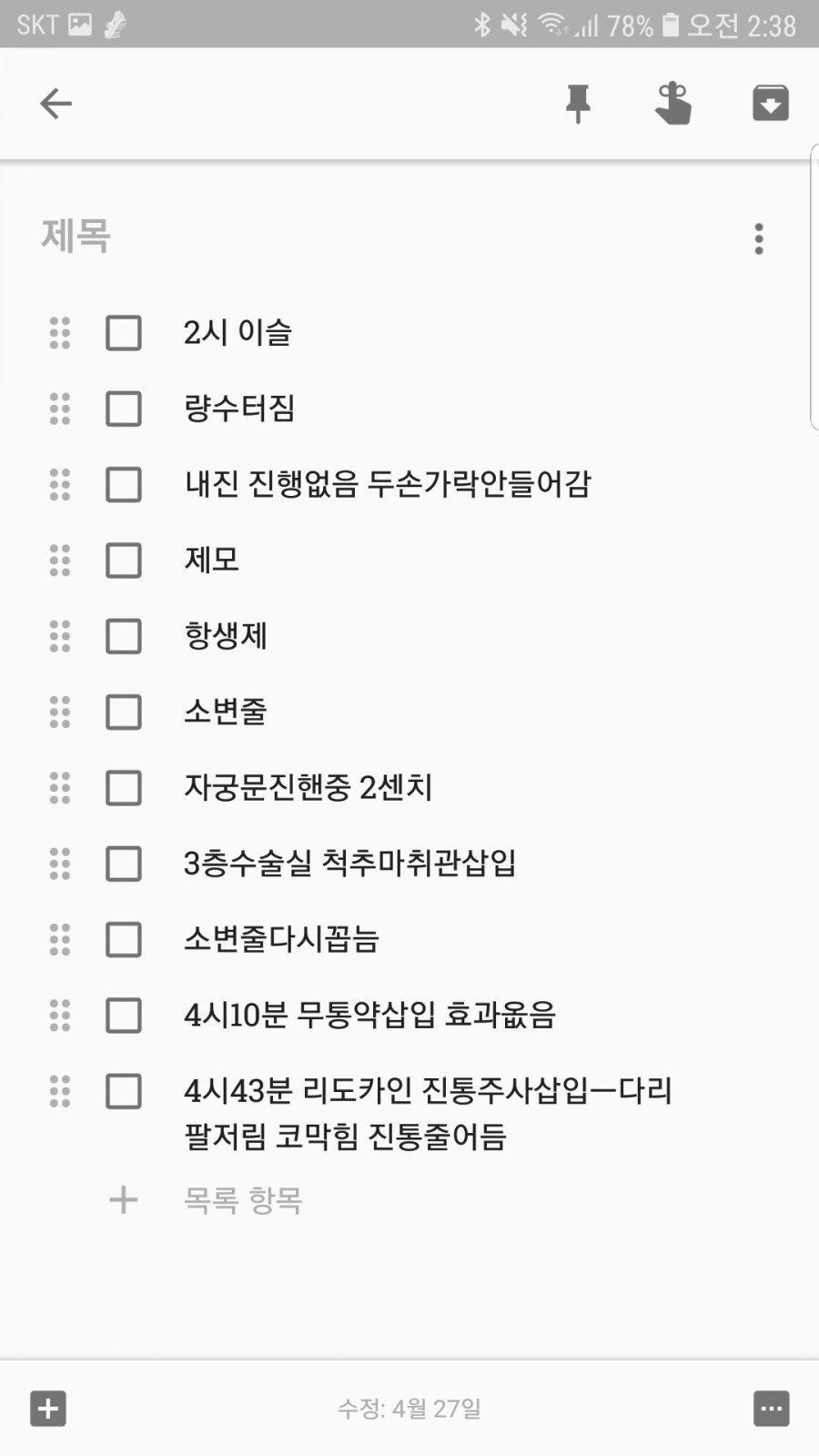819x1456 pixels.
Task: Pin this note using the pin icon
Action: click(580, 103)
